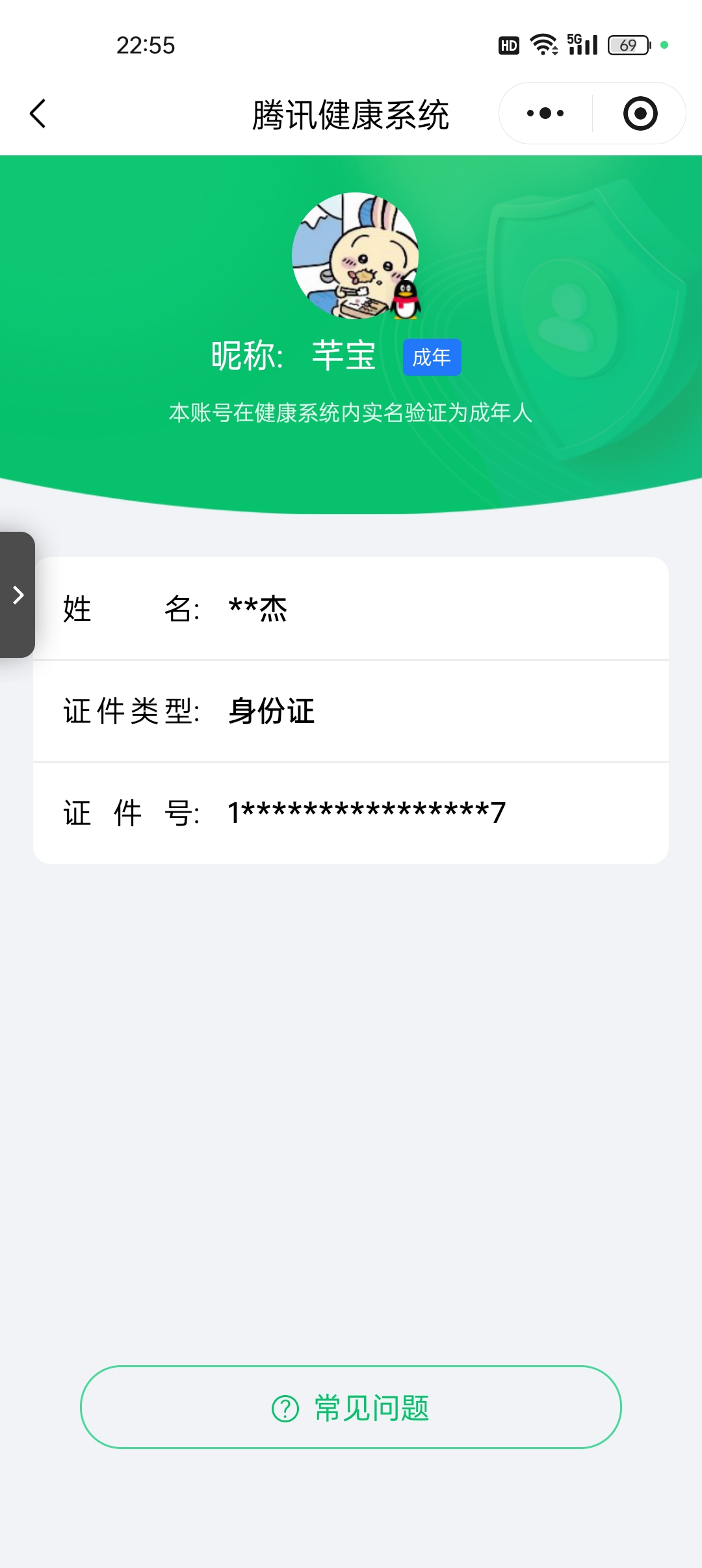Tap the Wi-Fi icon in status bar

pos(543,44)
